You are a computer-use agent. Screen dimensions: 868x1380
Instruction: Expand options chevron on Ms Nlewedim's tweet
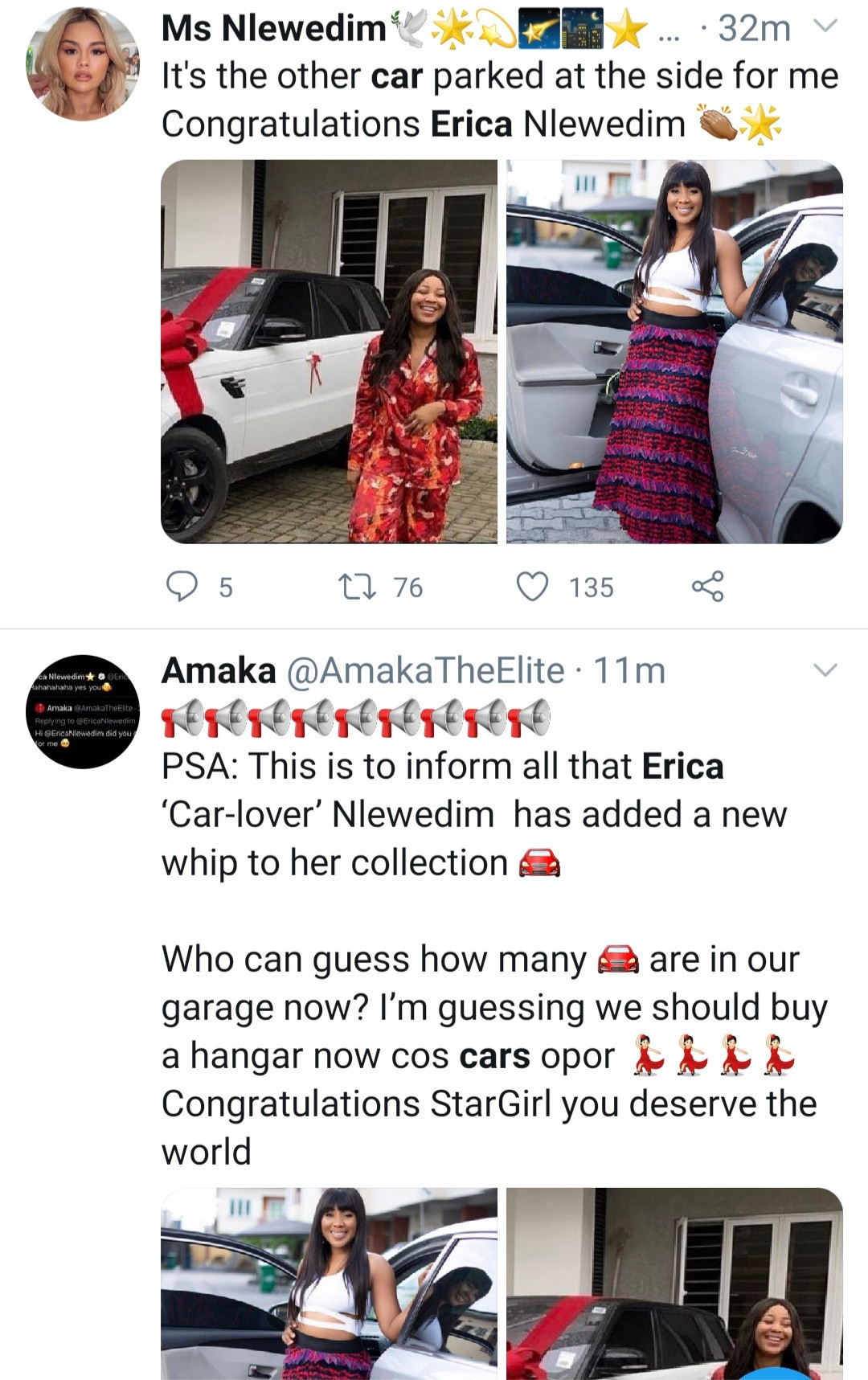tap(825, 27)
